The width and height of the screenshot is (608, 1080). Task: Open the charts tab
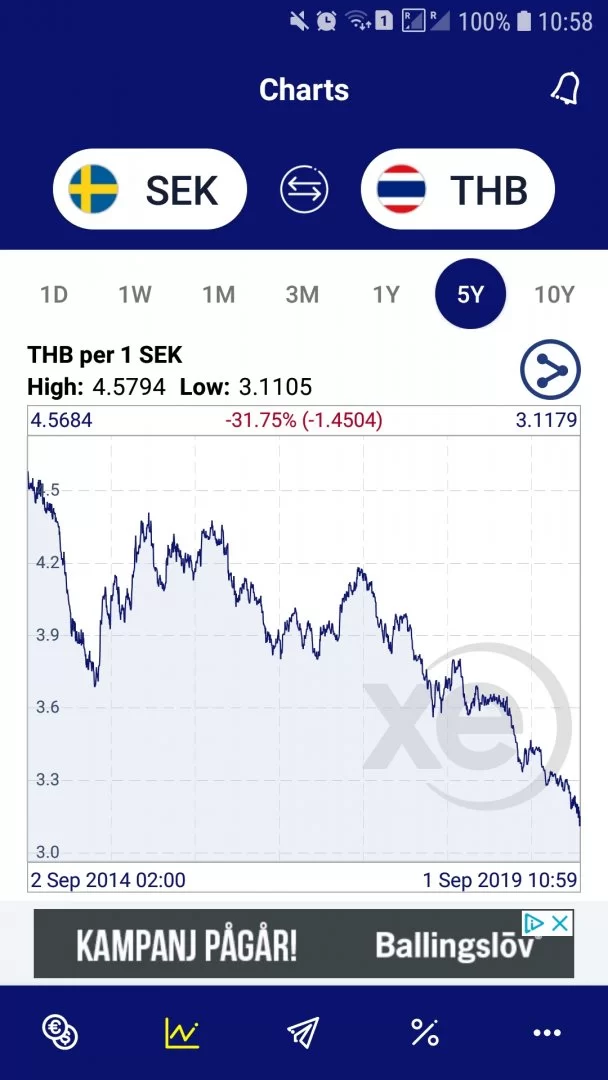coord(182,1032)
